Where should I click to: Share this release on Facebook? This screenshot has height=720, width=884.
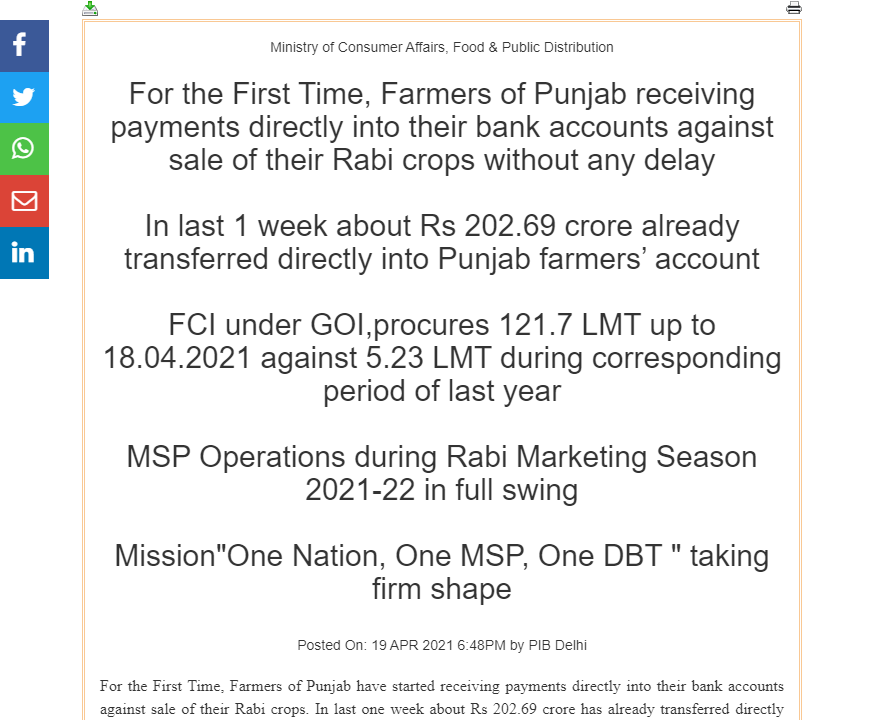pyautogui.click(x=24, y=45)
